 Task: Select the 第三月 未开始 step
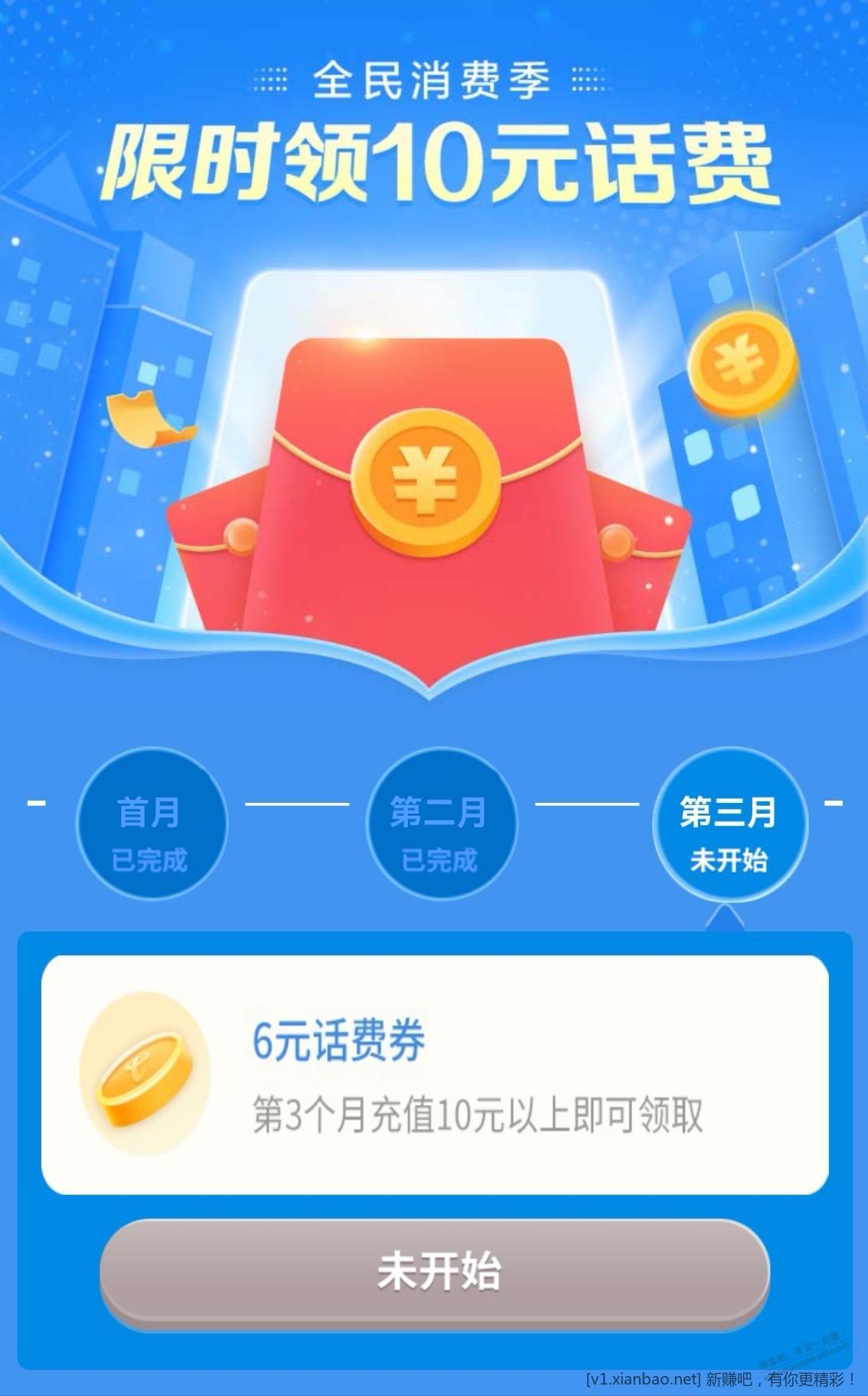click(x=729, y=824)
